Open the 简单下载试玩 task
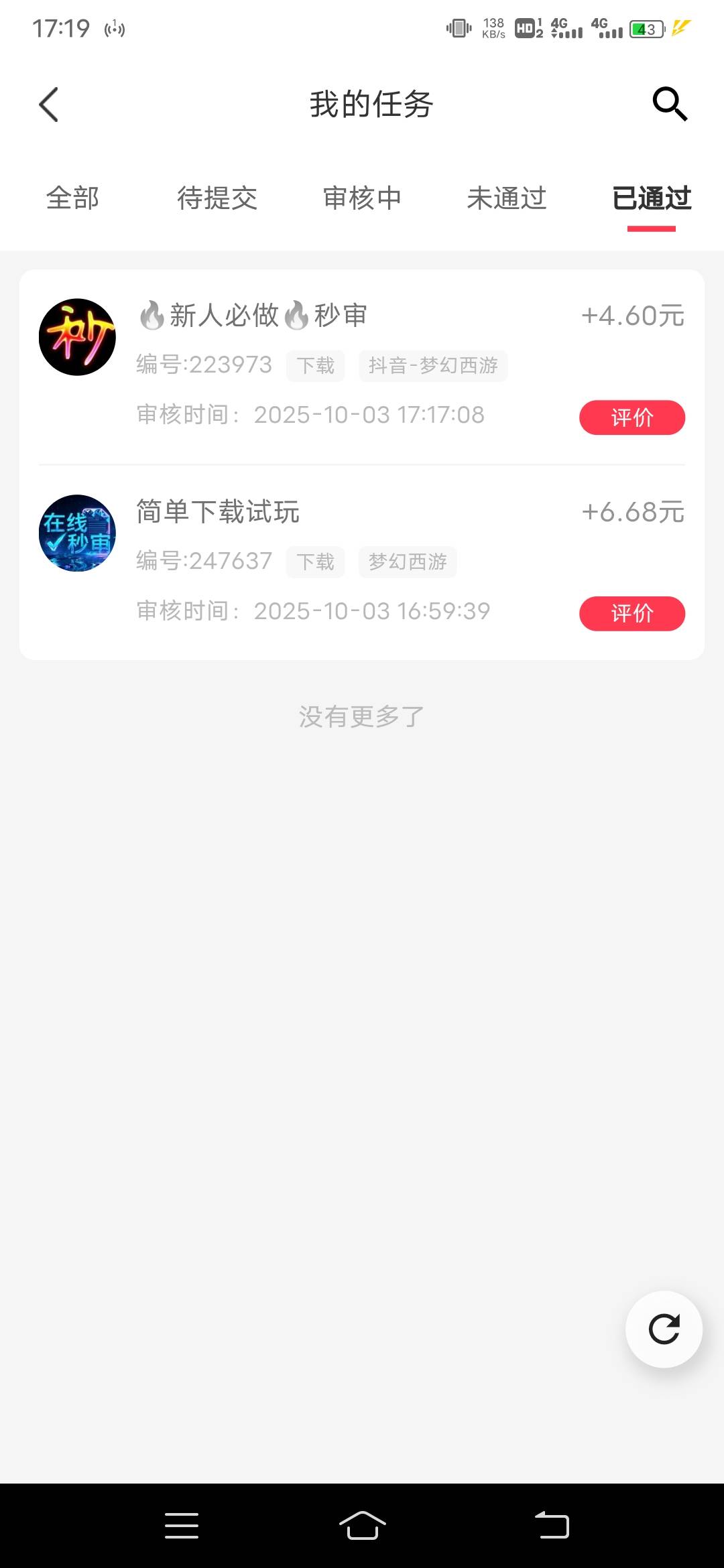 pos(218,512)
